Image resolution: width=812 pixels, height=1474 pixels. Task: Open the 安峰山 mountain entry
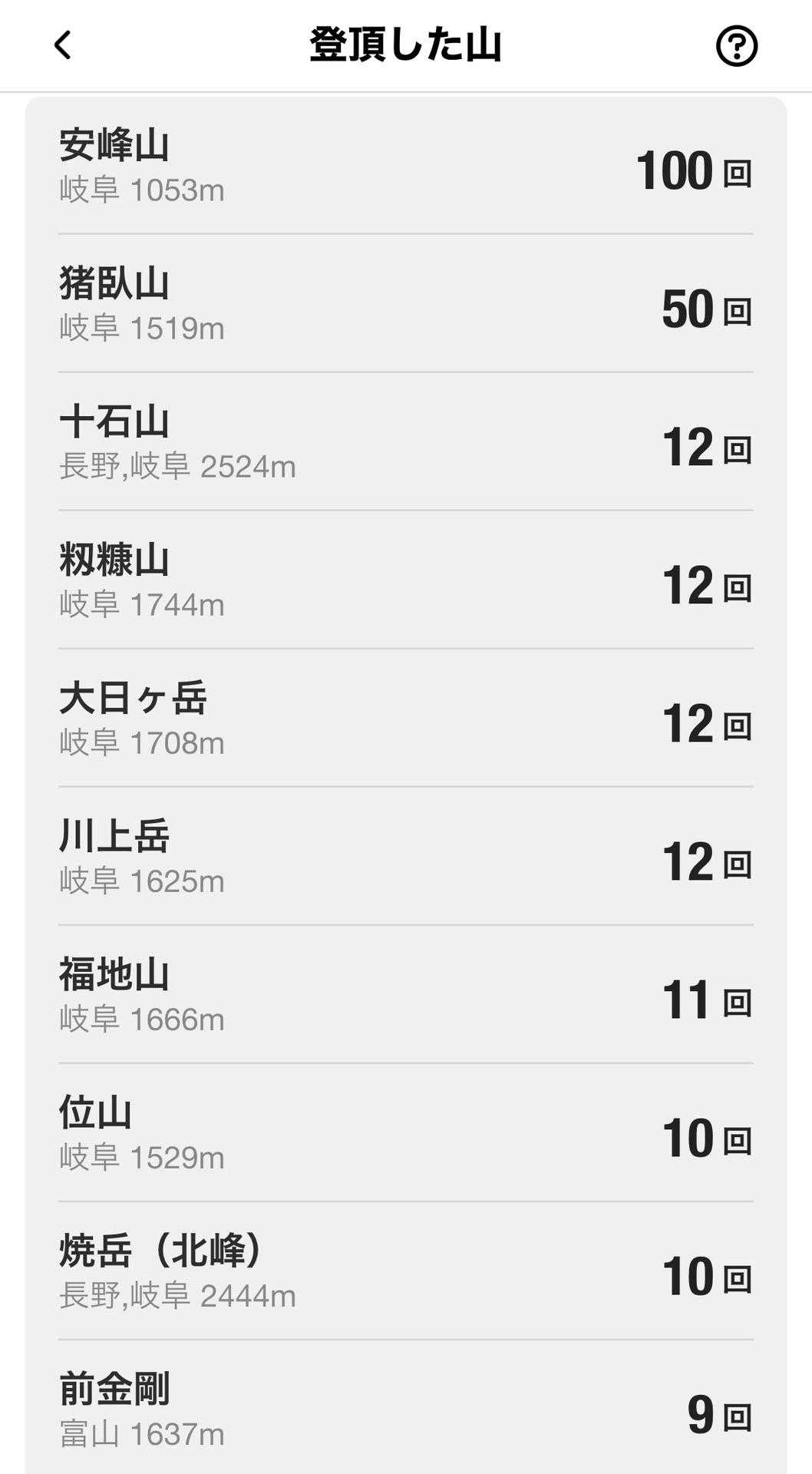[x=405, y=166]
